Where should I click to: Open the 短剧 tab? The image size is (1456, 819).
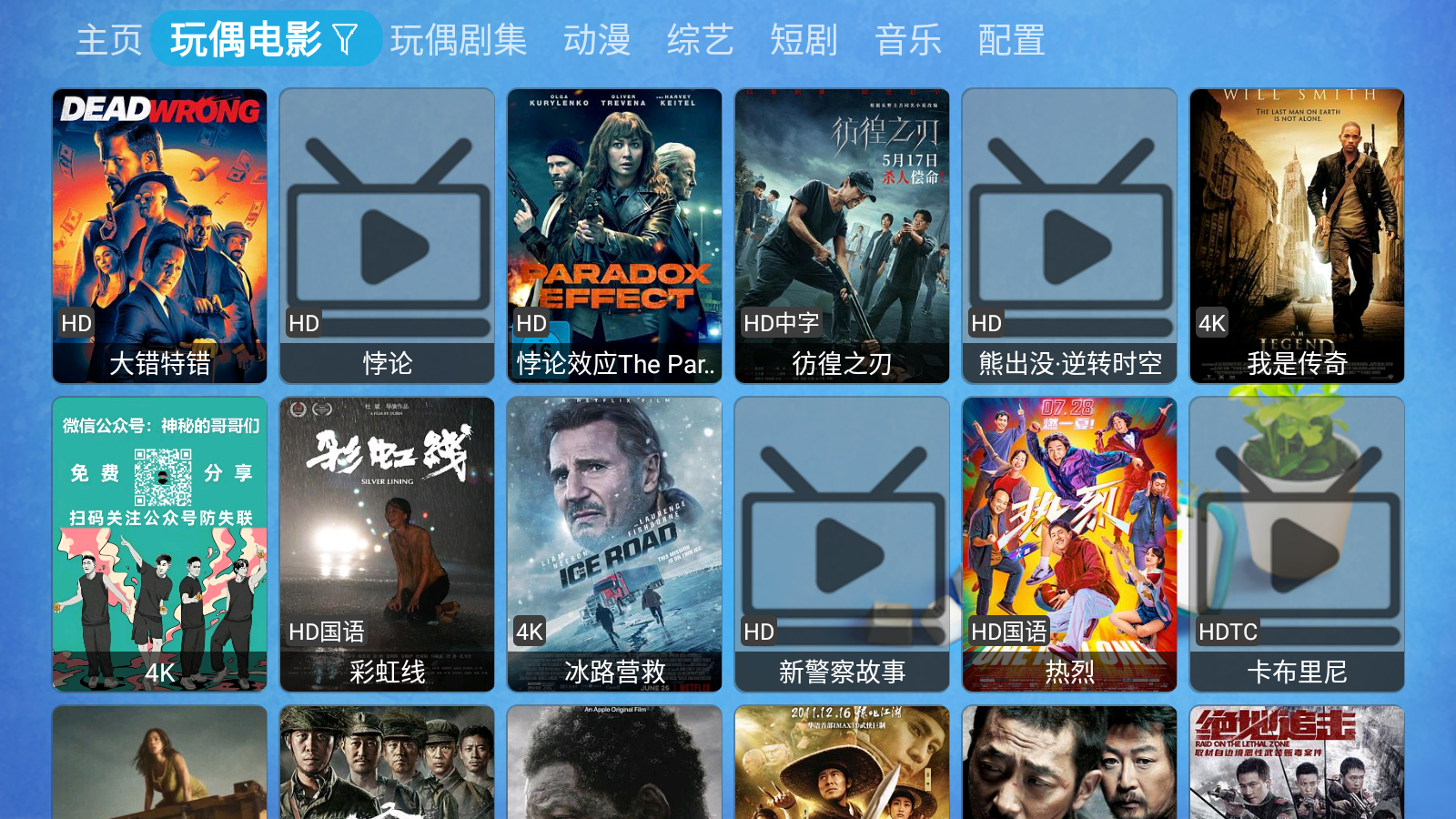[x=804, y=40]
